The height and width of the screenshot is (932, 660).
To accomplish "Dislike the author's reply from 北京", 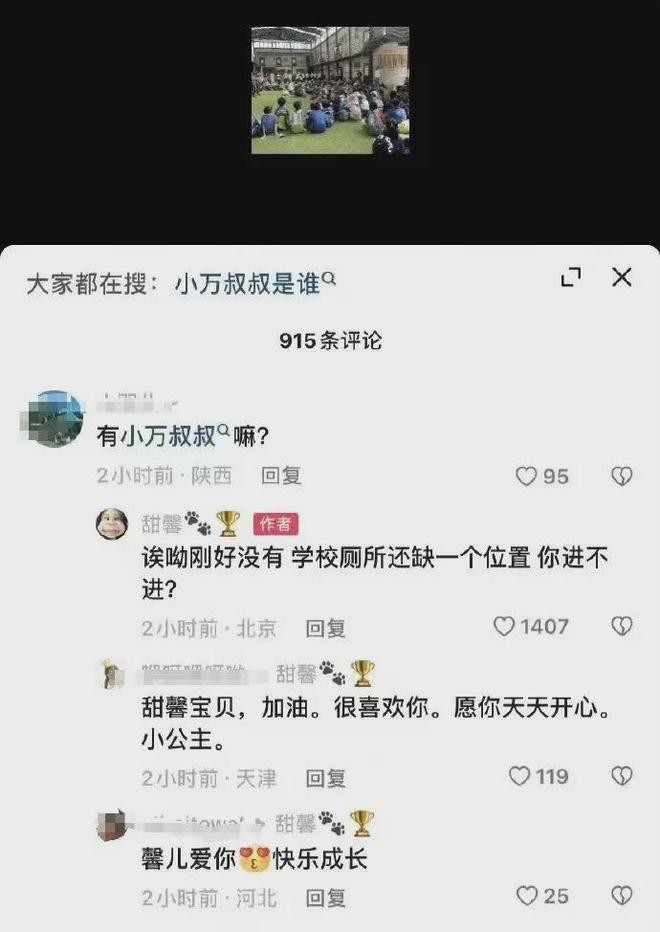I will click(x=621, y=627).
